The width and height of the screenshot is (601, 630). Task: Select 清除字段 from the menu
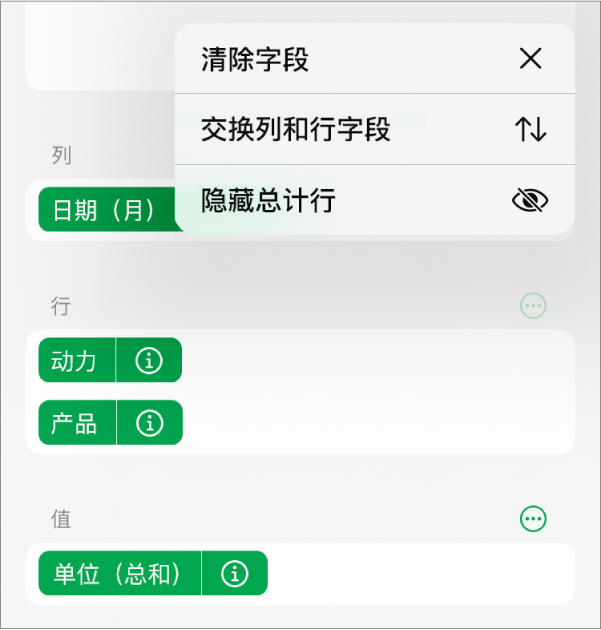pyautogui.click(x=374, y=59)
